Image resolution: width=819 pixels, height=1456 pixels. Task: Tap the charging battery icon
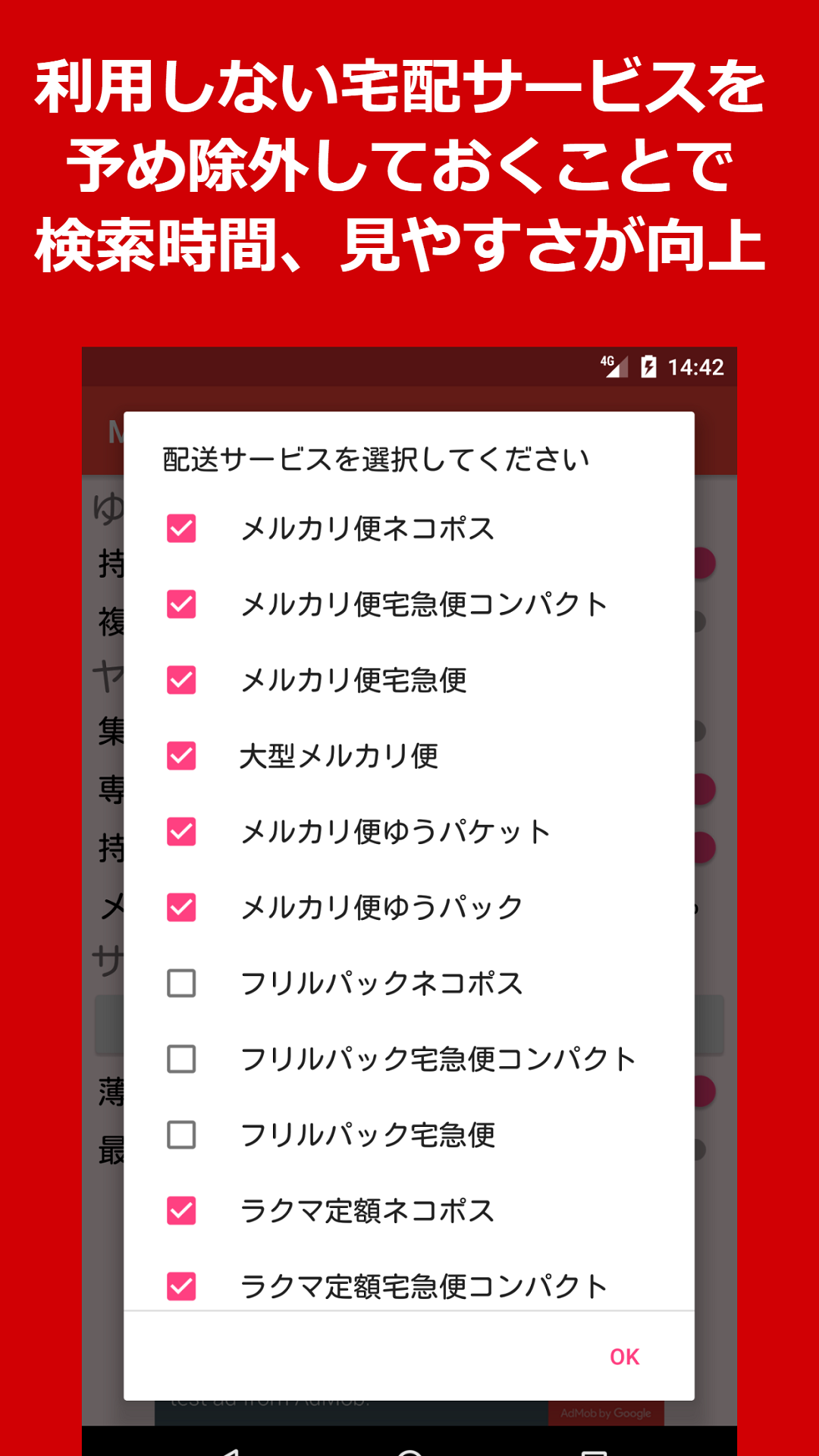coord(649,366)
